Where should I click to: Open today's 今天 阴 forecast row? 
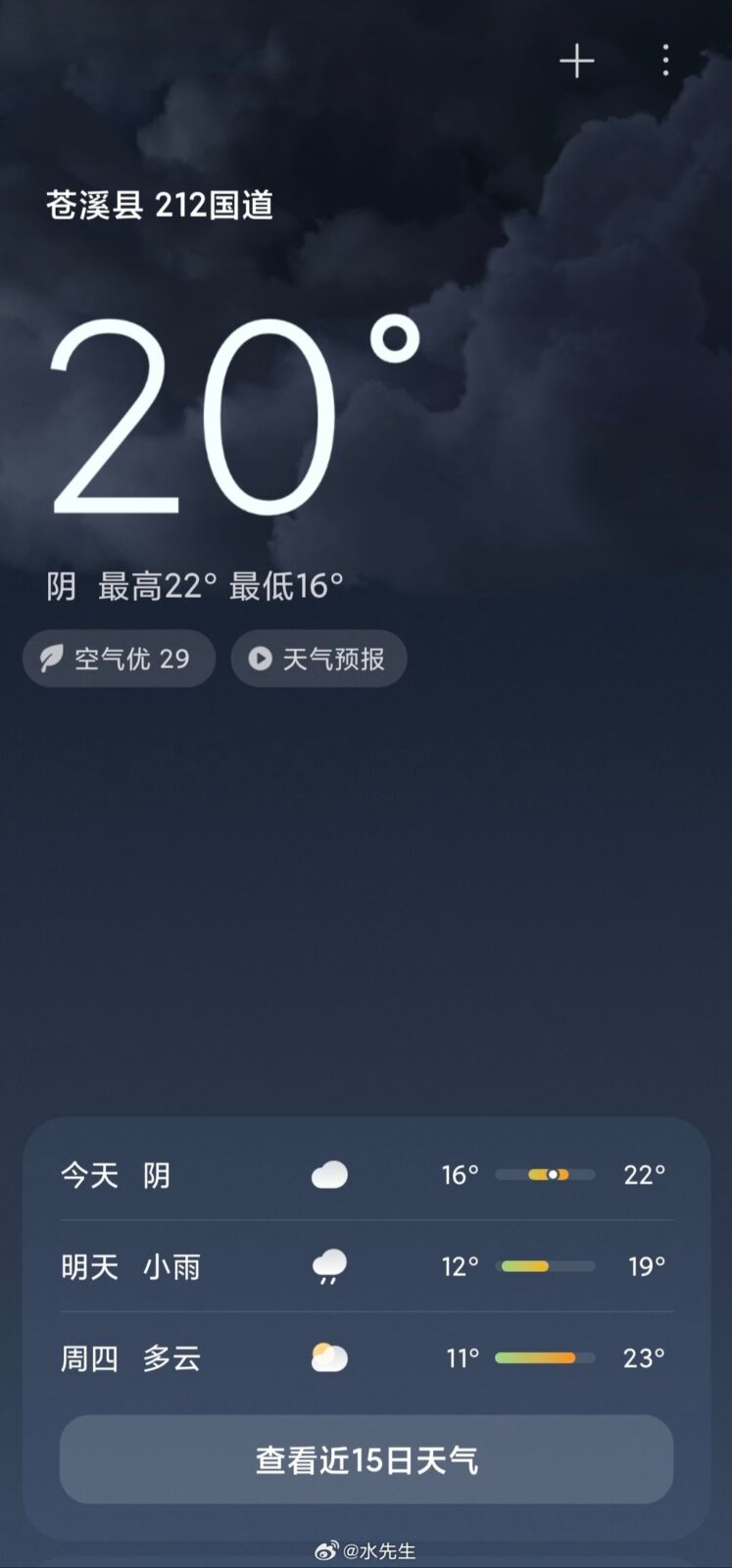click(366, 1174)
